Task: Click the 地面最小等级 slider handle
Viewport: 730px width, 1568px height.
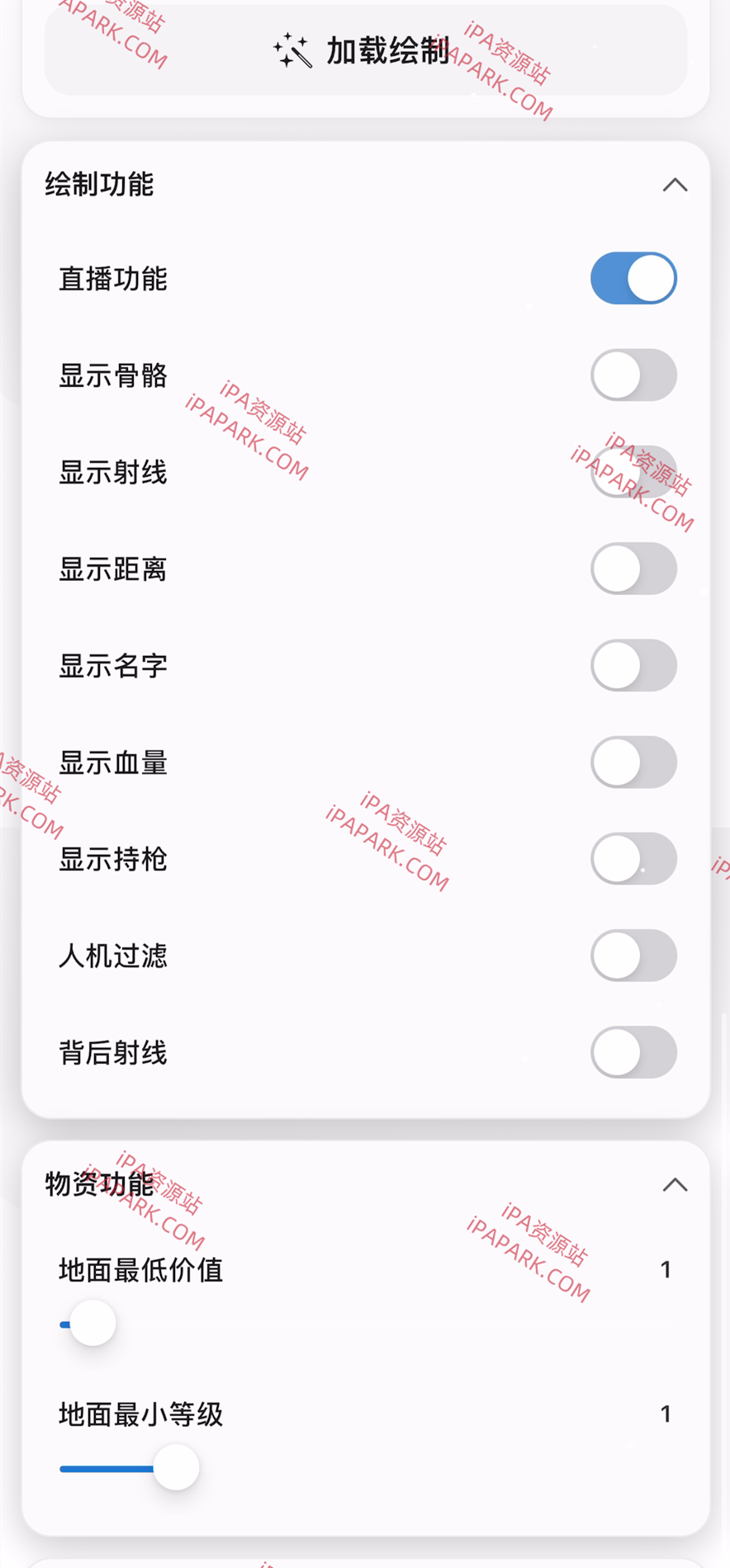Action: coord(177,1467)
